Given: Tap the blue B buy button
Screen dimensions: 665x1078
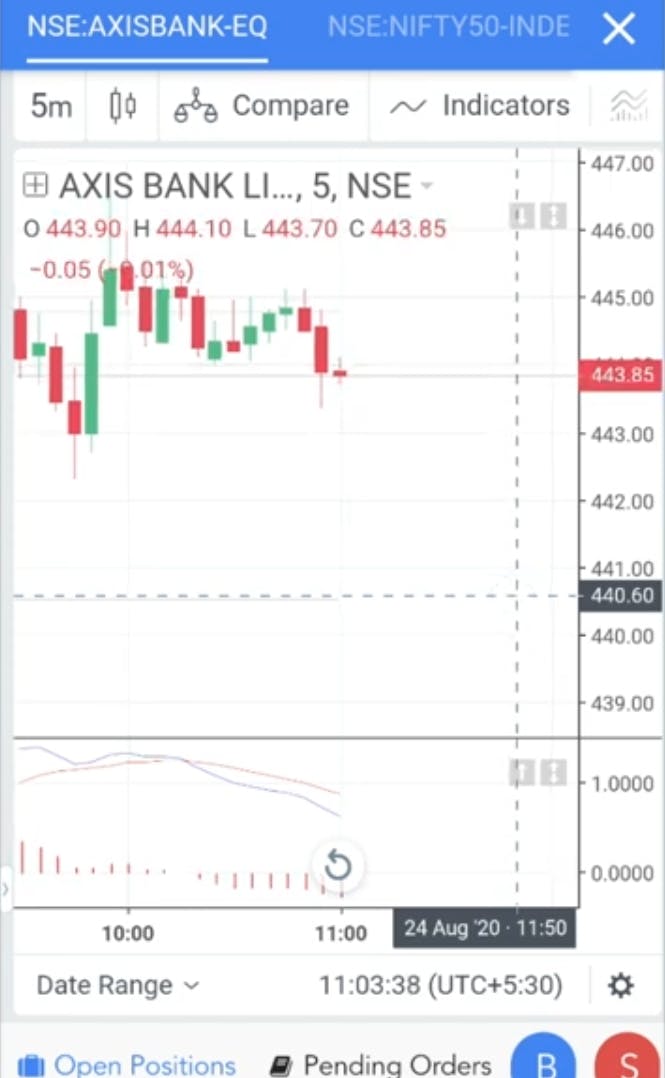Looking at the screenshot, I should point(544,1059).
